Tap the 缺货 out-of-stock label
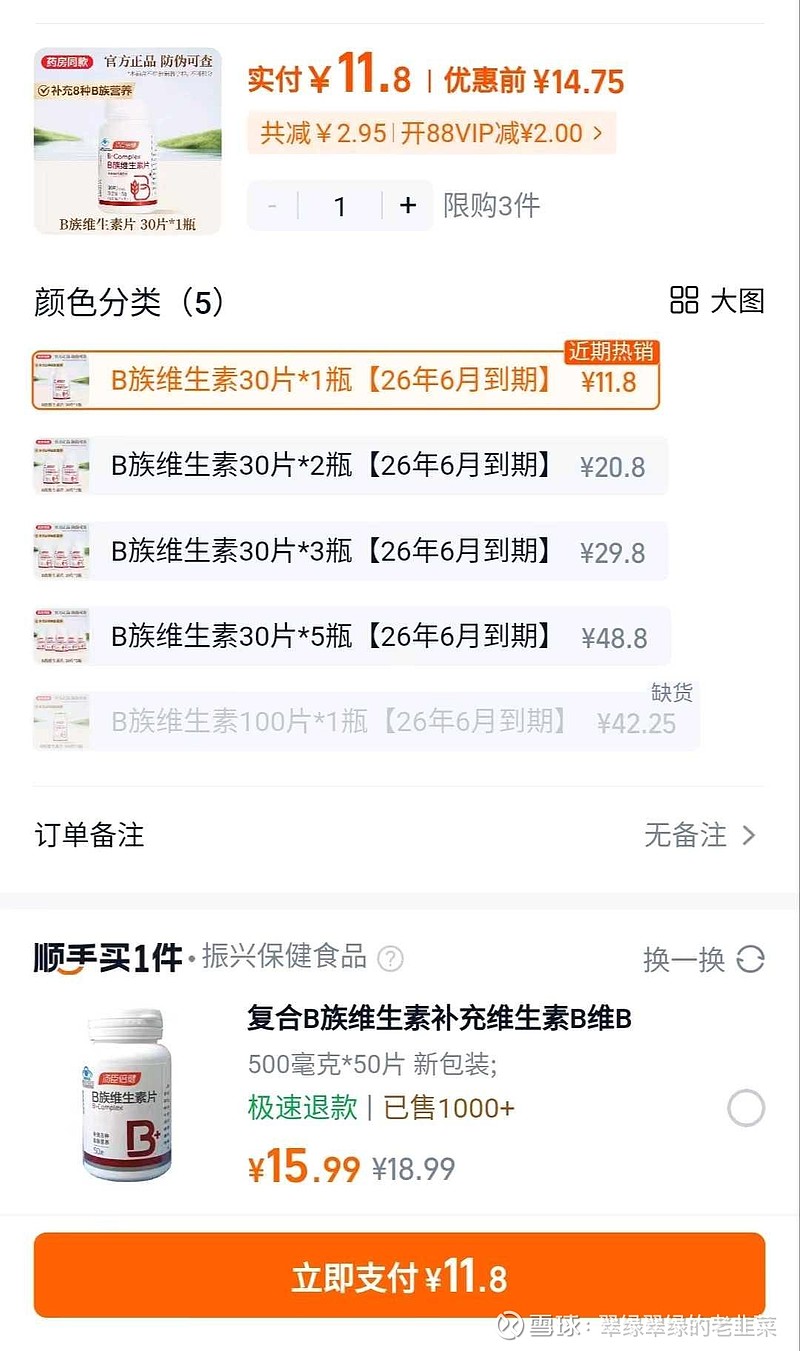Screen dimensions: 800x1351 (673, 691)
